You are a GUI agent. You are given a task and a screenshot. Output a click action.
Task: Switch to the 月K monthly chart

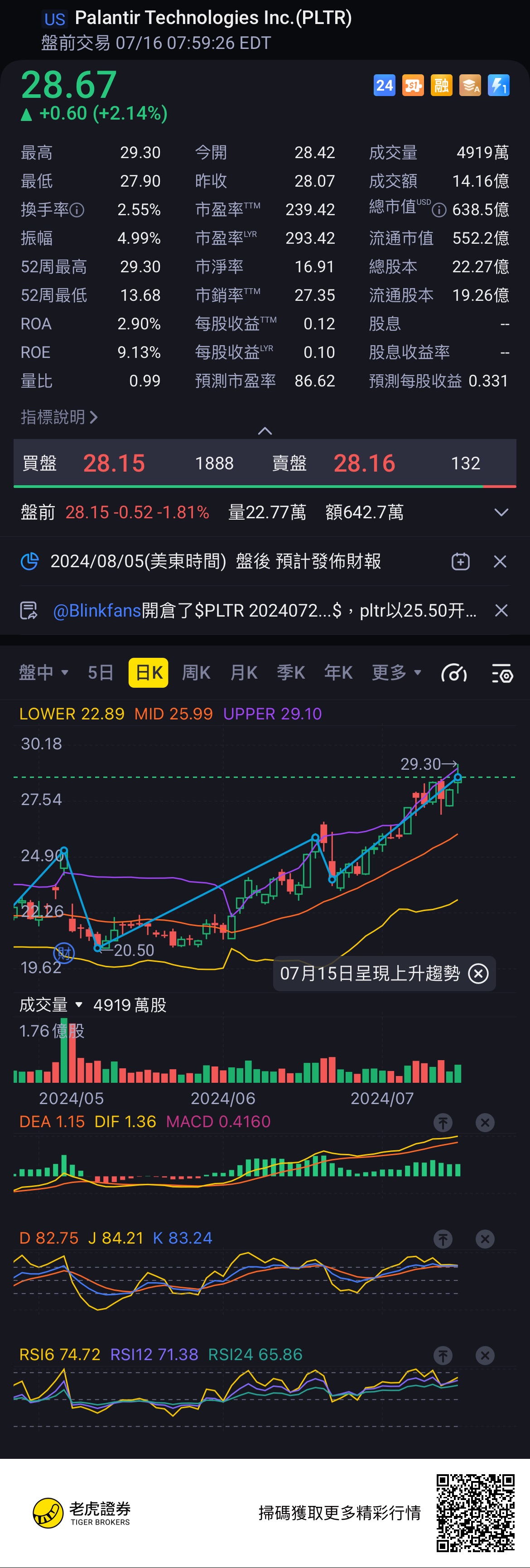pos(243,673)
